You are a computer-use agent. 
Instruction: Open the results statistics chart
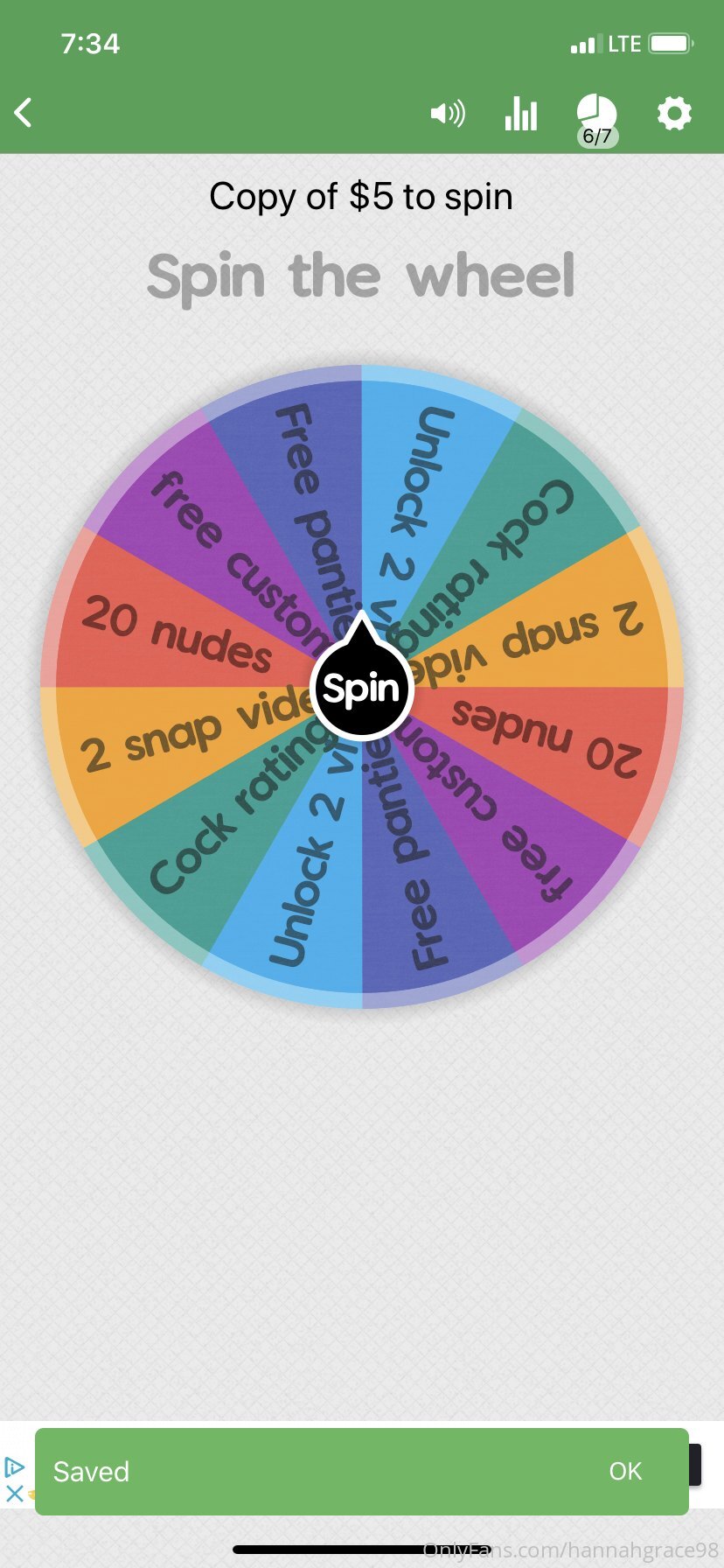coord(521,114)
